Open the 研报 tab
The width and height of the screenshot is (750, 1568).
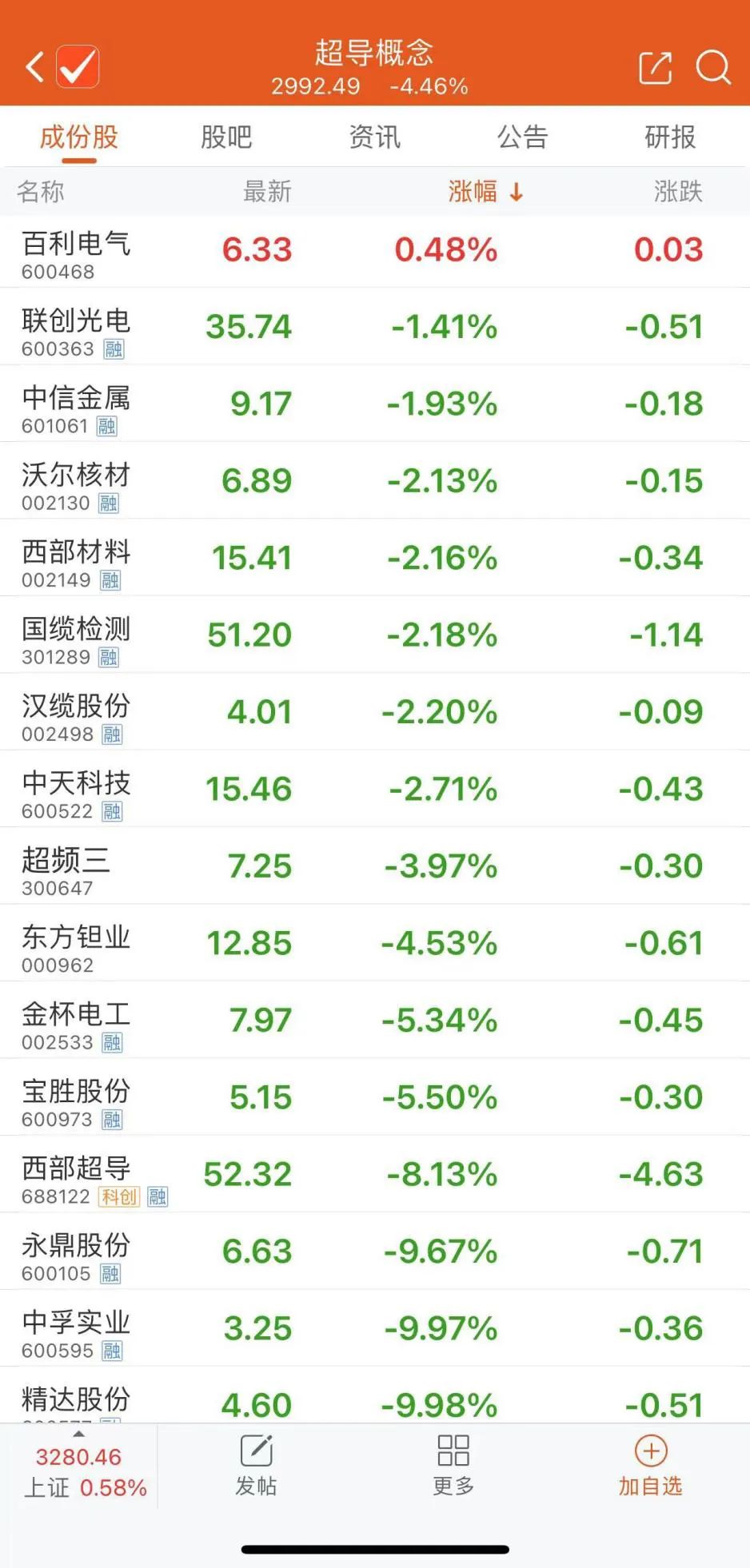pyautogui.click(x=670, y=137)
